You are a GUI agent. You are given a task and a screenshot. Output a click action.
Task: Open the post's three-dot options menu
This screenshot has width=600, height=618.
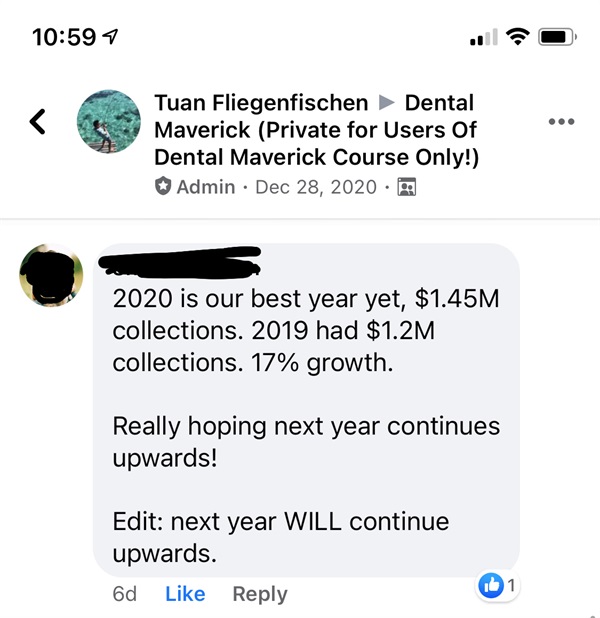pyautogui.click(x=562, y=122)
